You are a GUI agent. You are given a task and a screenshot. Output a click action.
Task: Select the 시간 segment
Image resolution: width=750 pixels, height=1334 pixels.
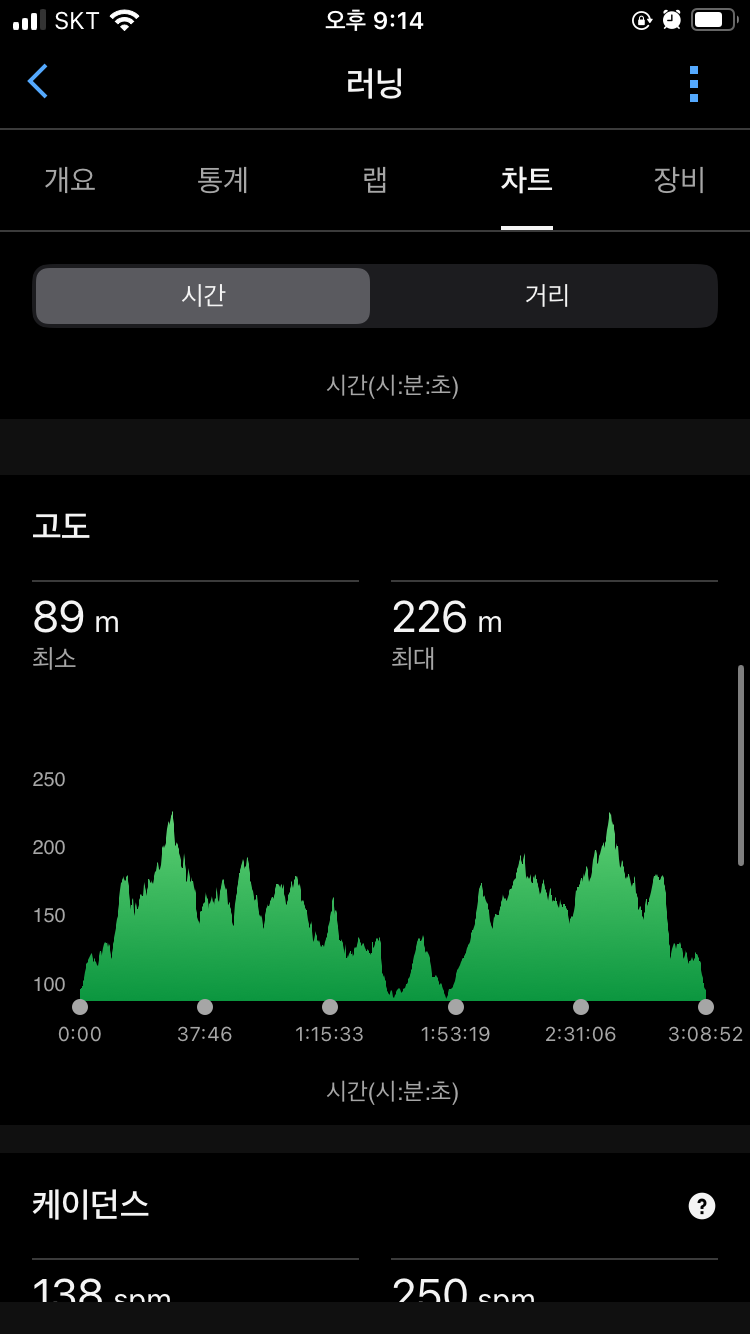(203, 295)
